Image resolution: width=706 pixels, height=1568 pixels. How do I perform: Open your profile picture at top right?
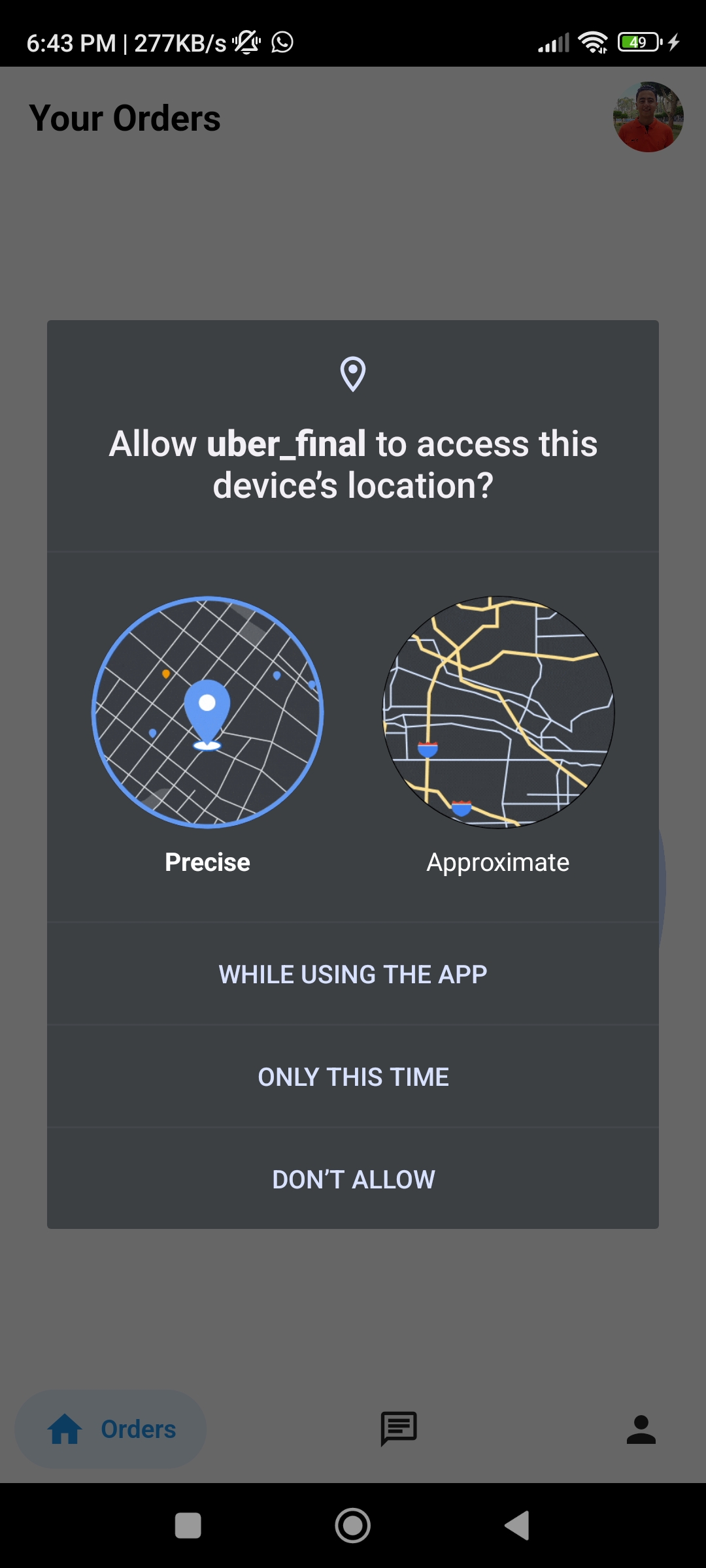[x=649, y=116]
